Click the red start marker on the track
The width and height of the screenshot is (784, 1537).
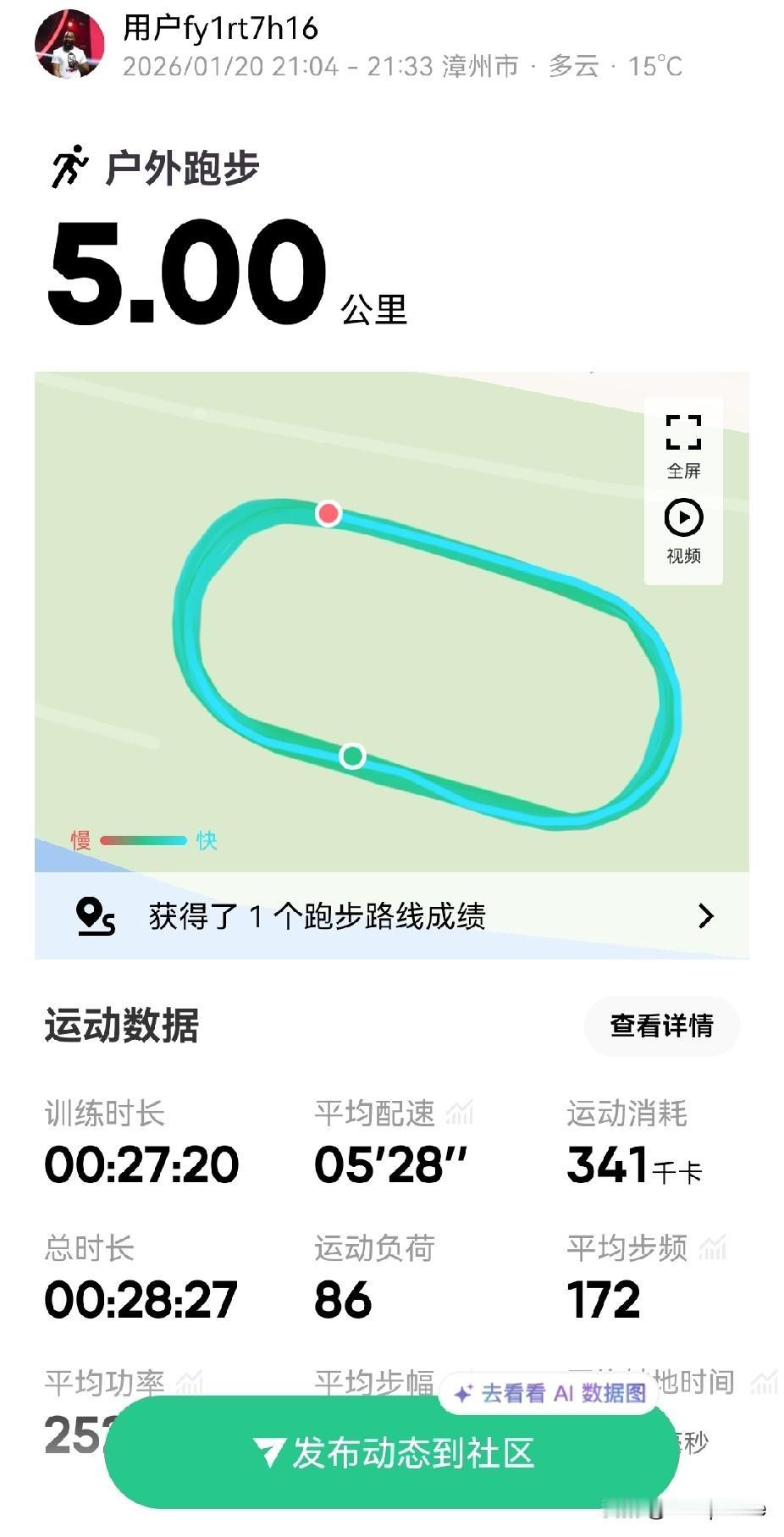[329, 513]
